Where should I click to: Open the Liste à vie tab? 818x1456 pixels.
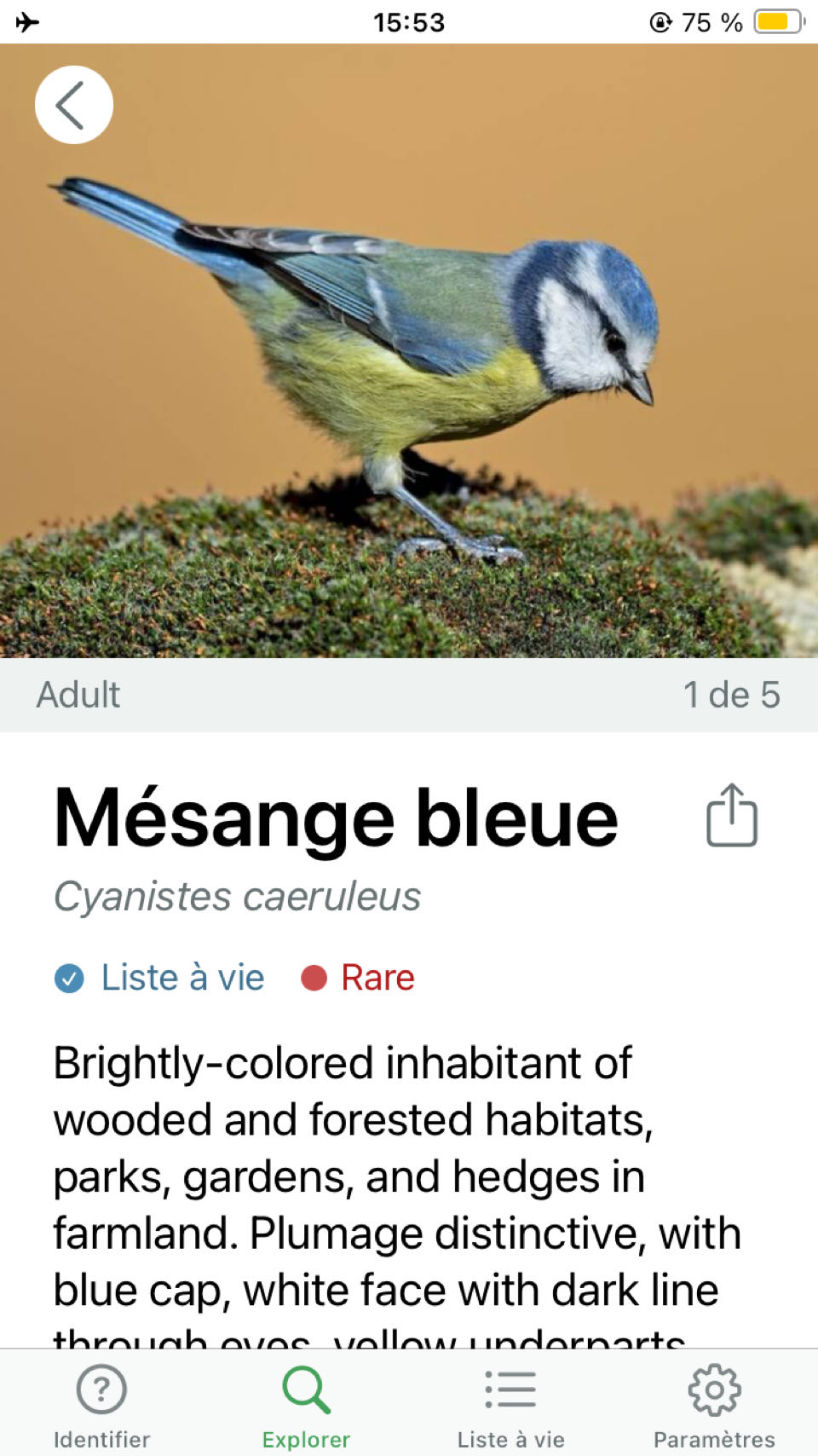tap(510, 1405)
